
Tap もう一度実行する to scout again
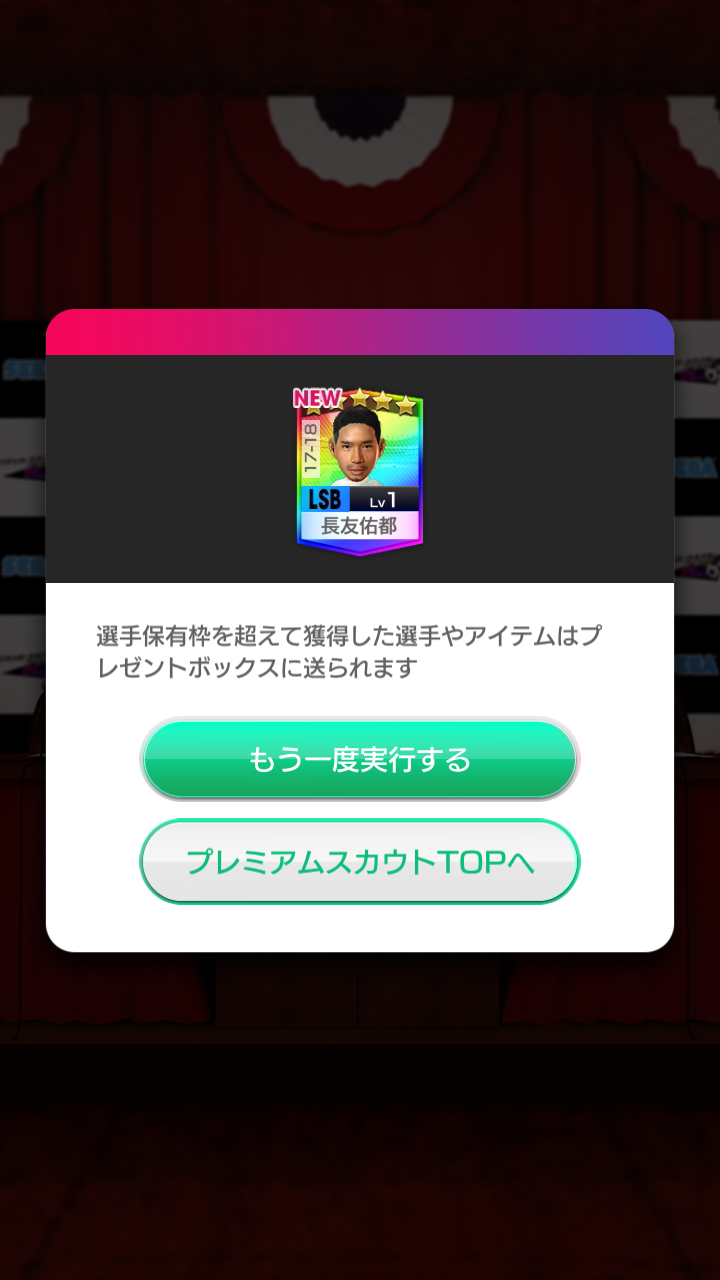point(360,759)
